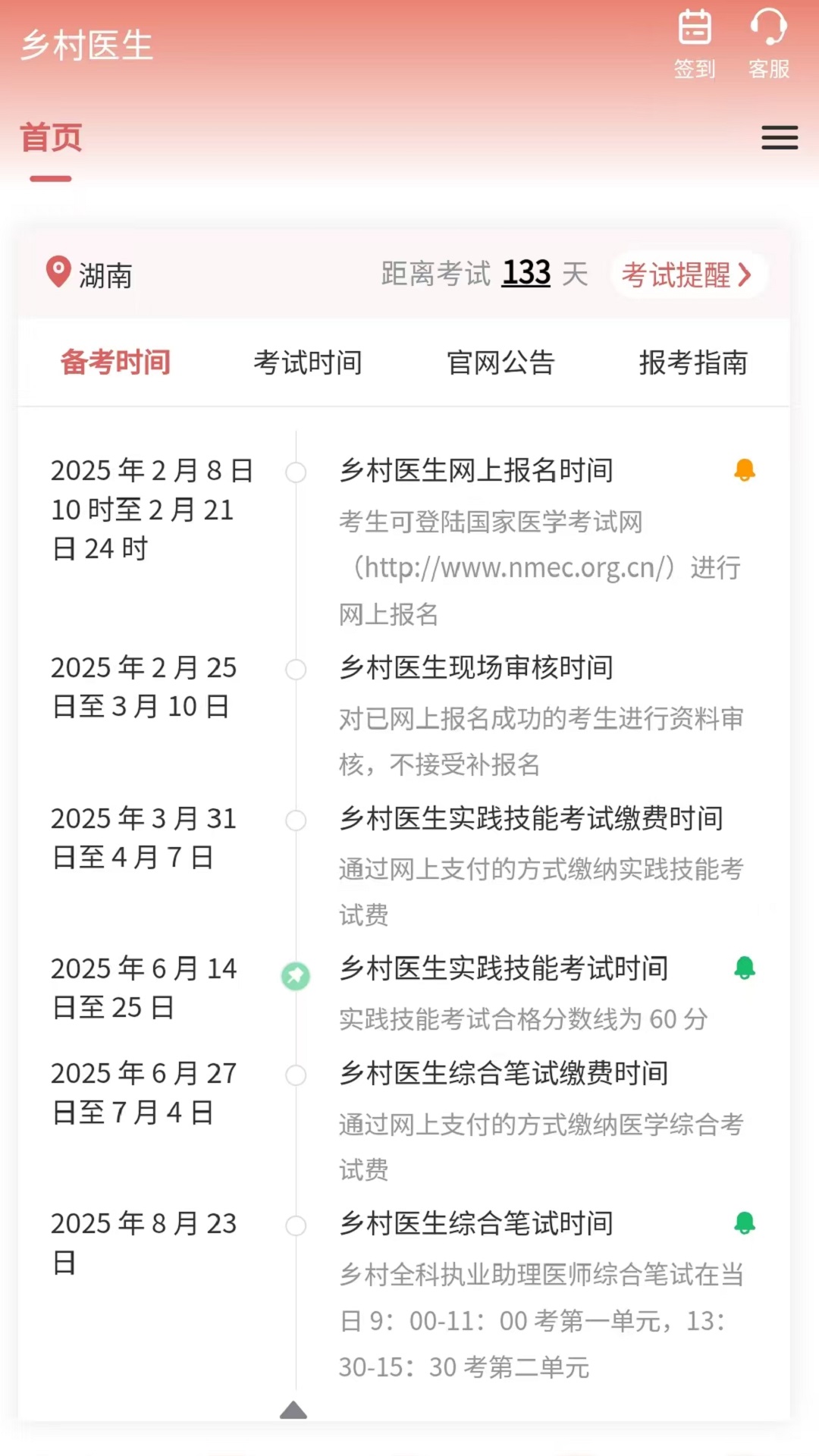
Task: Open the hamburger menu at top right
Action: pyautogui.click(x=780, y=138)
